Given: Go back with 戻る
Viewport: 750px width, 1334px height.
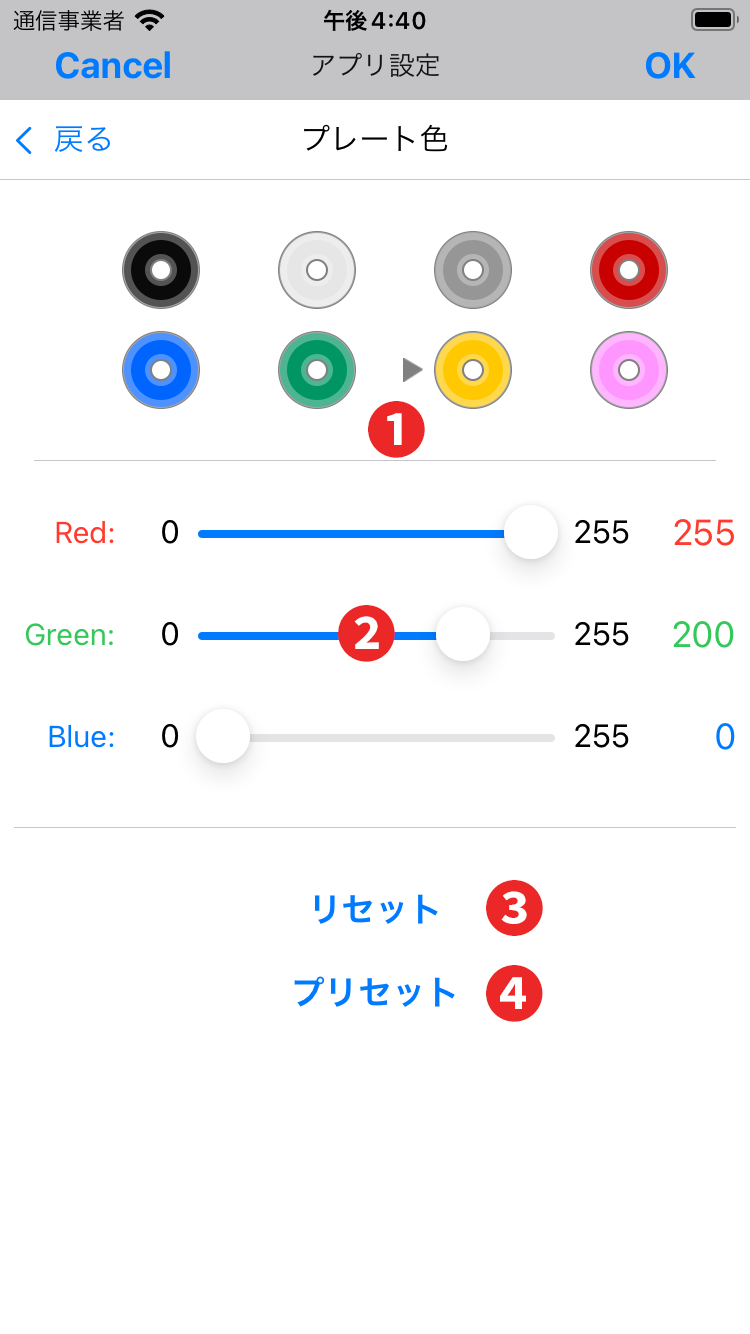Looking at the screenshot, I should coord(66,140).
